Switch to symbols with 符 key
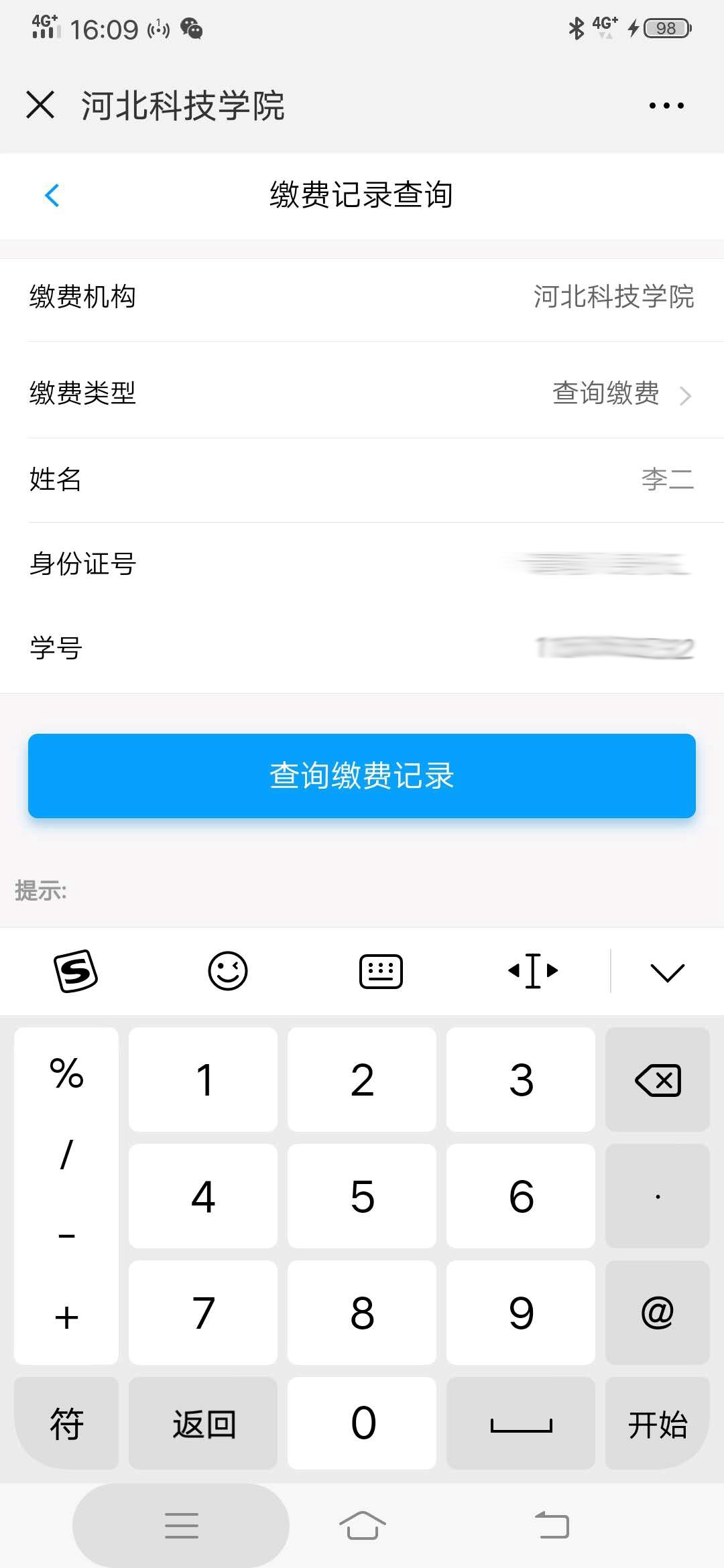Image resolution: width=724 pixels, height=1568 pixels. tap(66, 1423)
